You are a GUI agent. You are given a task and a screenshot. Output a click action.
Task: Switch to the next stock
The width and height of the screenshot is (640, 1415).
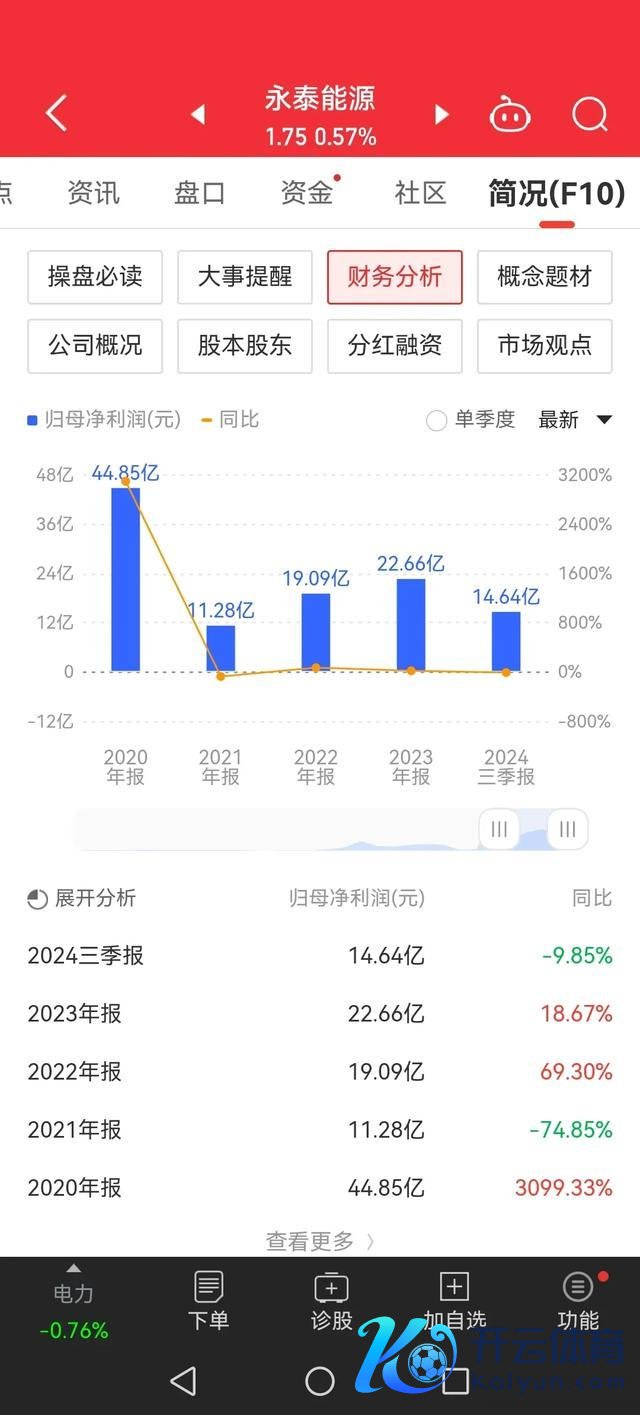pyautogui.click(x=441, y=114)
